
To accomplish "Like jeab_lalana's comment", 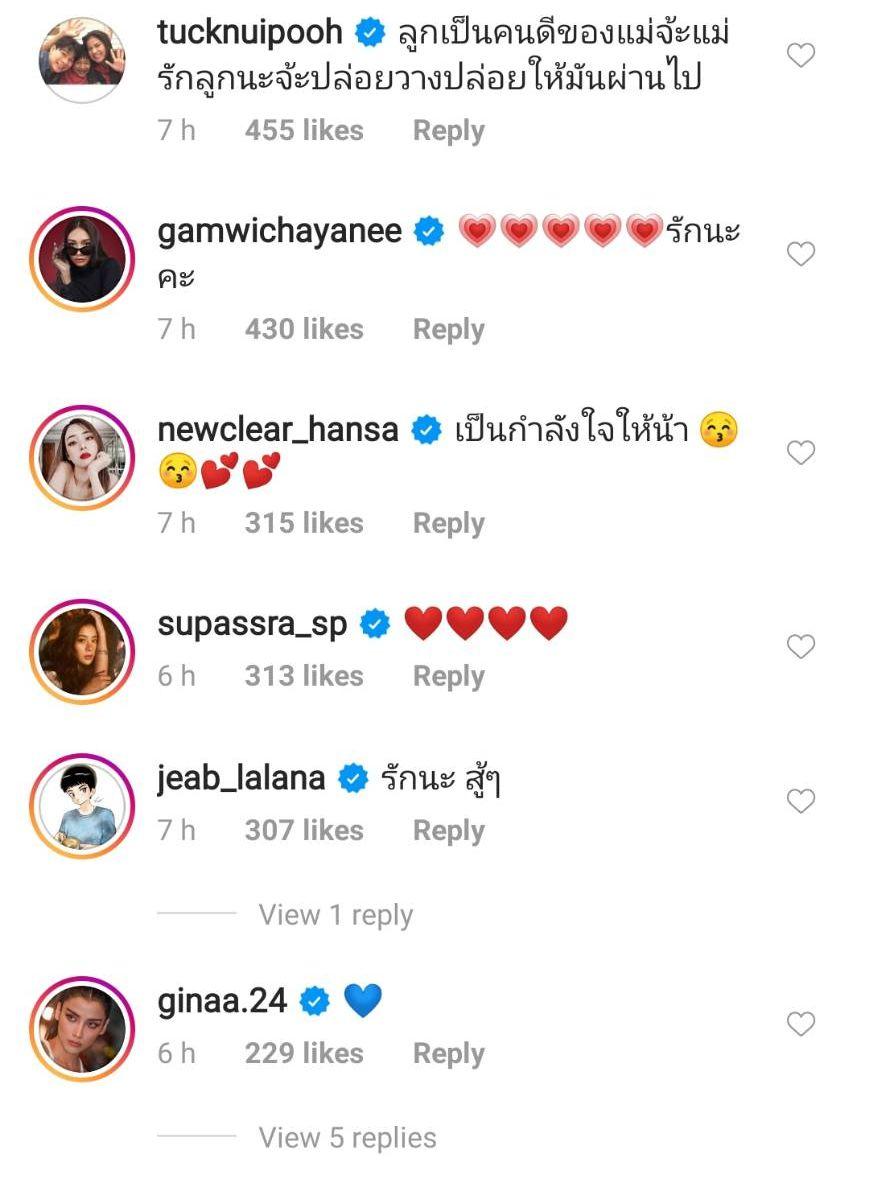I will coord(801,801).
